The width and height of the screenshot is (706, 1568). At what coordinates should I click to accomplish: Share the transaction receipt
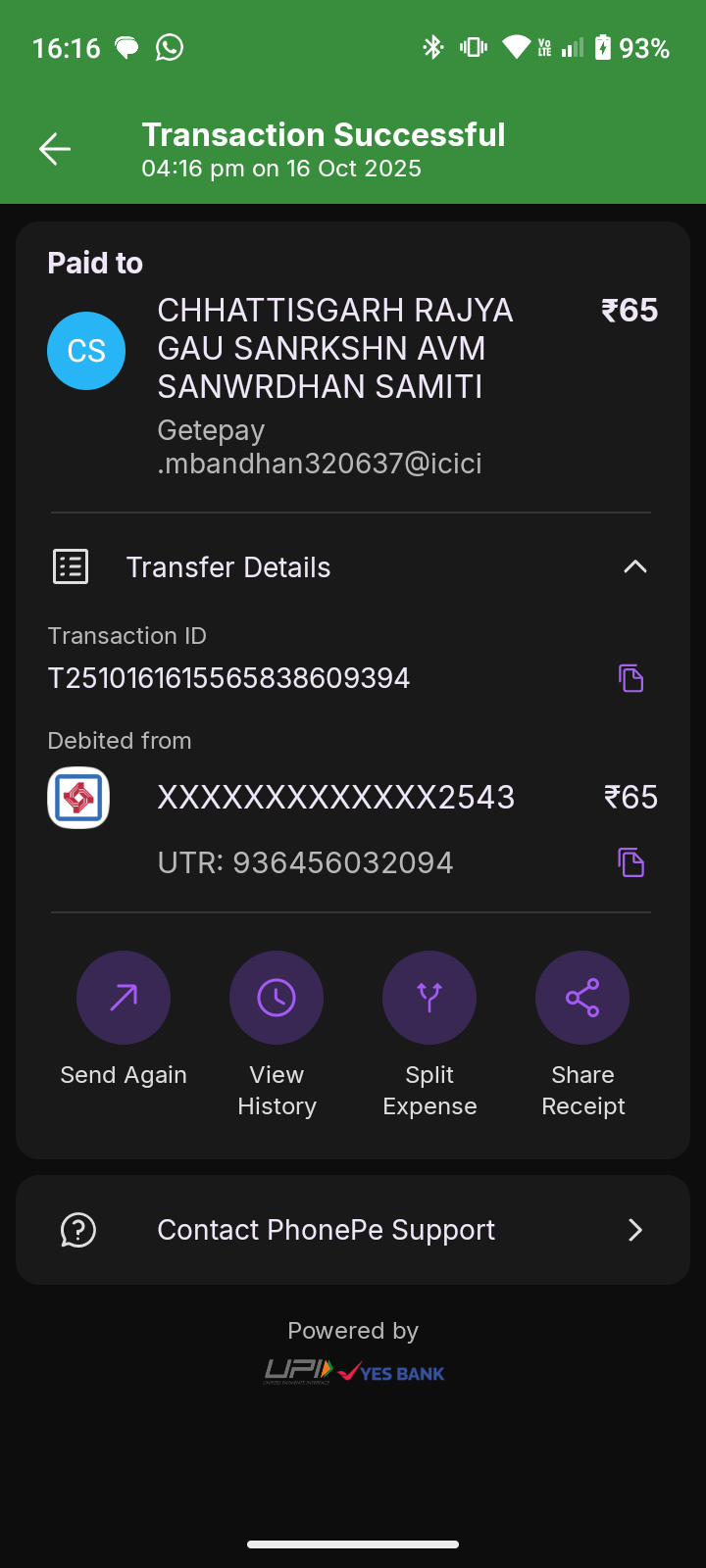click(x=582, y=998)
